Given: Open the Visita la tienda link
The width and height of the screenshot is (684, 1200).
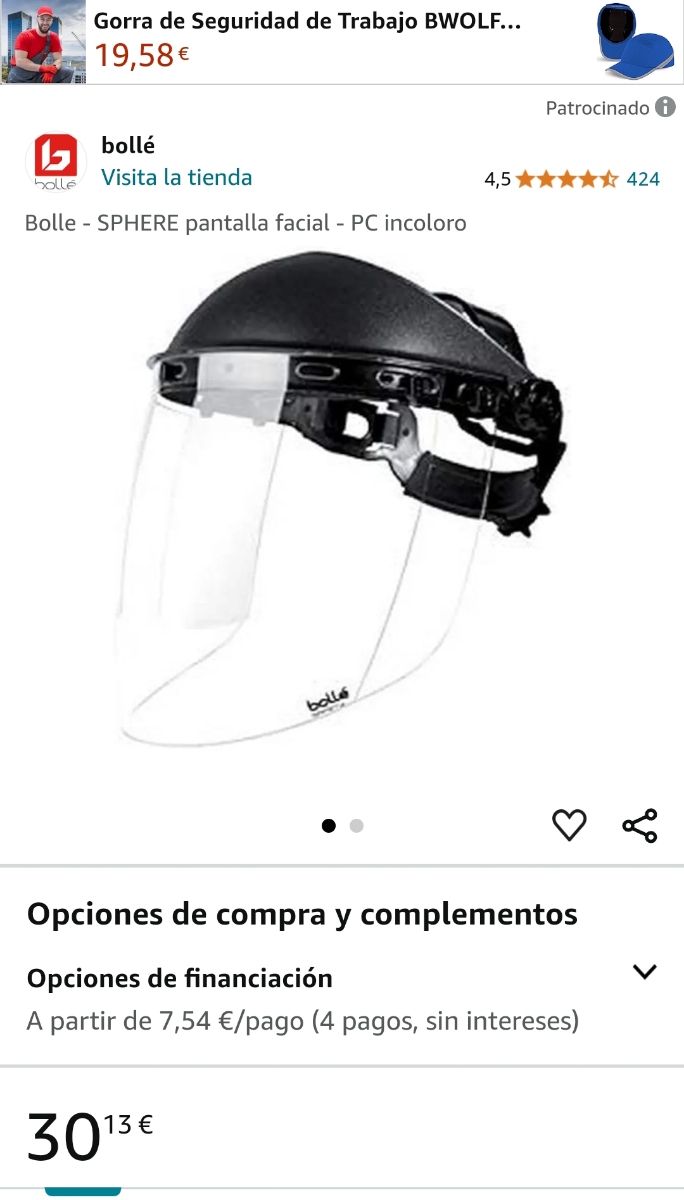Looking at the screenshot, I should [x=176, y=177].
